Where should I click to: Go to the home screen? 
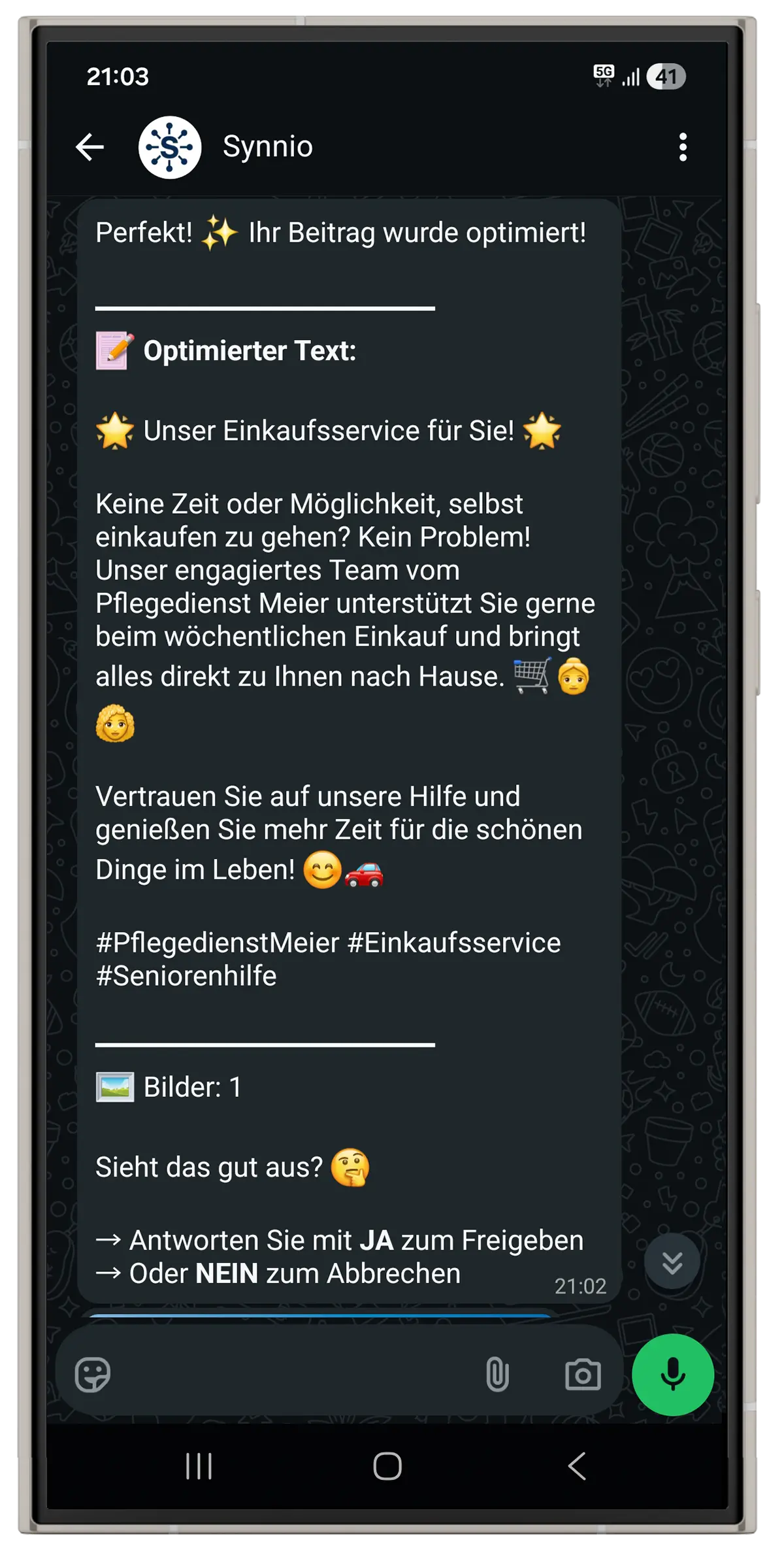[x=387, y=1466]
